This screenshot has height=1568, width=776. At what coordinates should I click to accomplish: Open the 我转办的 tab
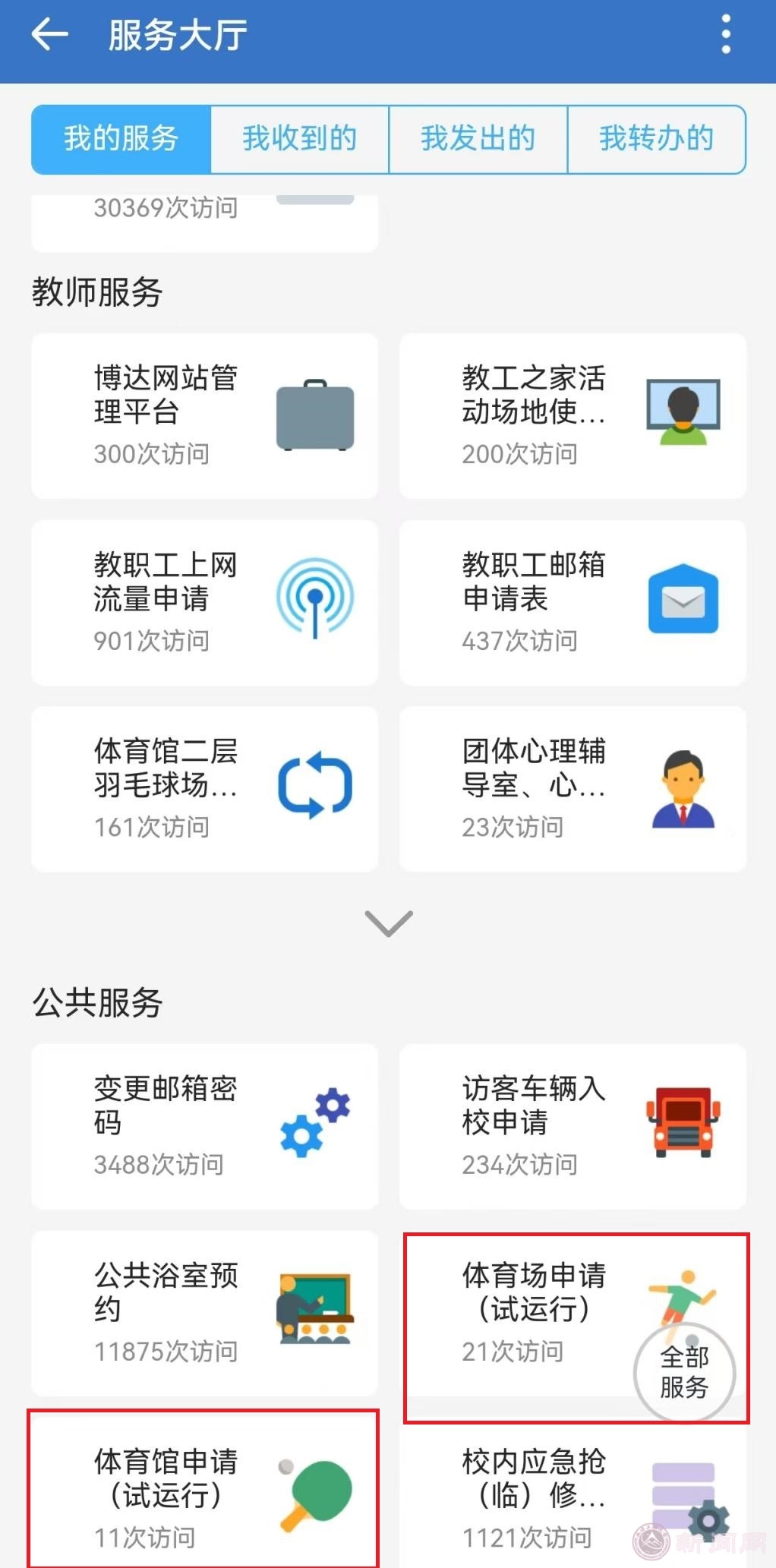(x=657, y=139)
